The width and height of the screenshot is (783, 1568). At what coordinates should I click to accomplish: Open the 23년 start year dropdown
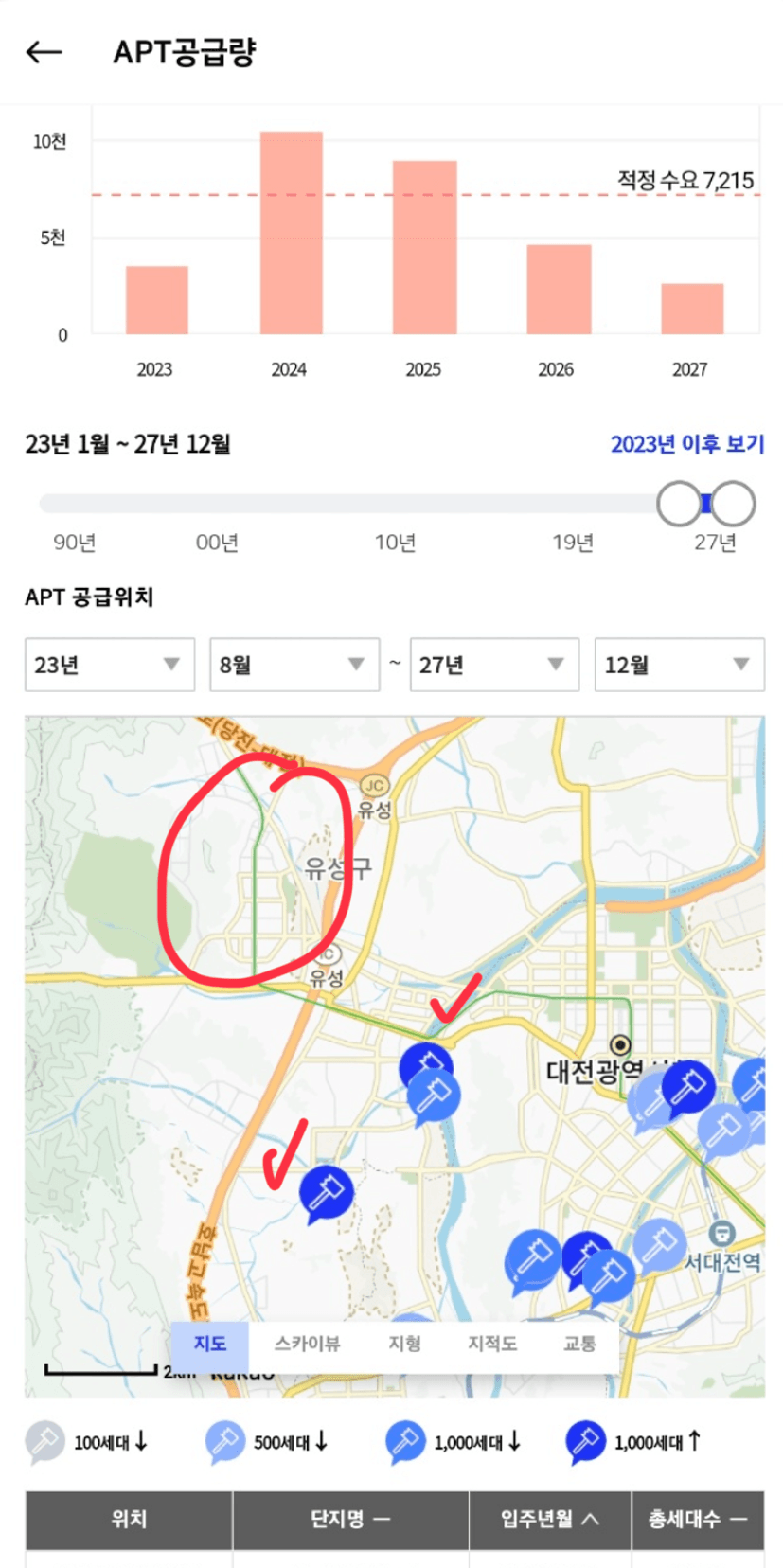click(x=110, y=665)
